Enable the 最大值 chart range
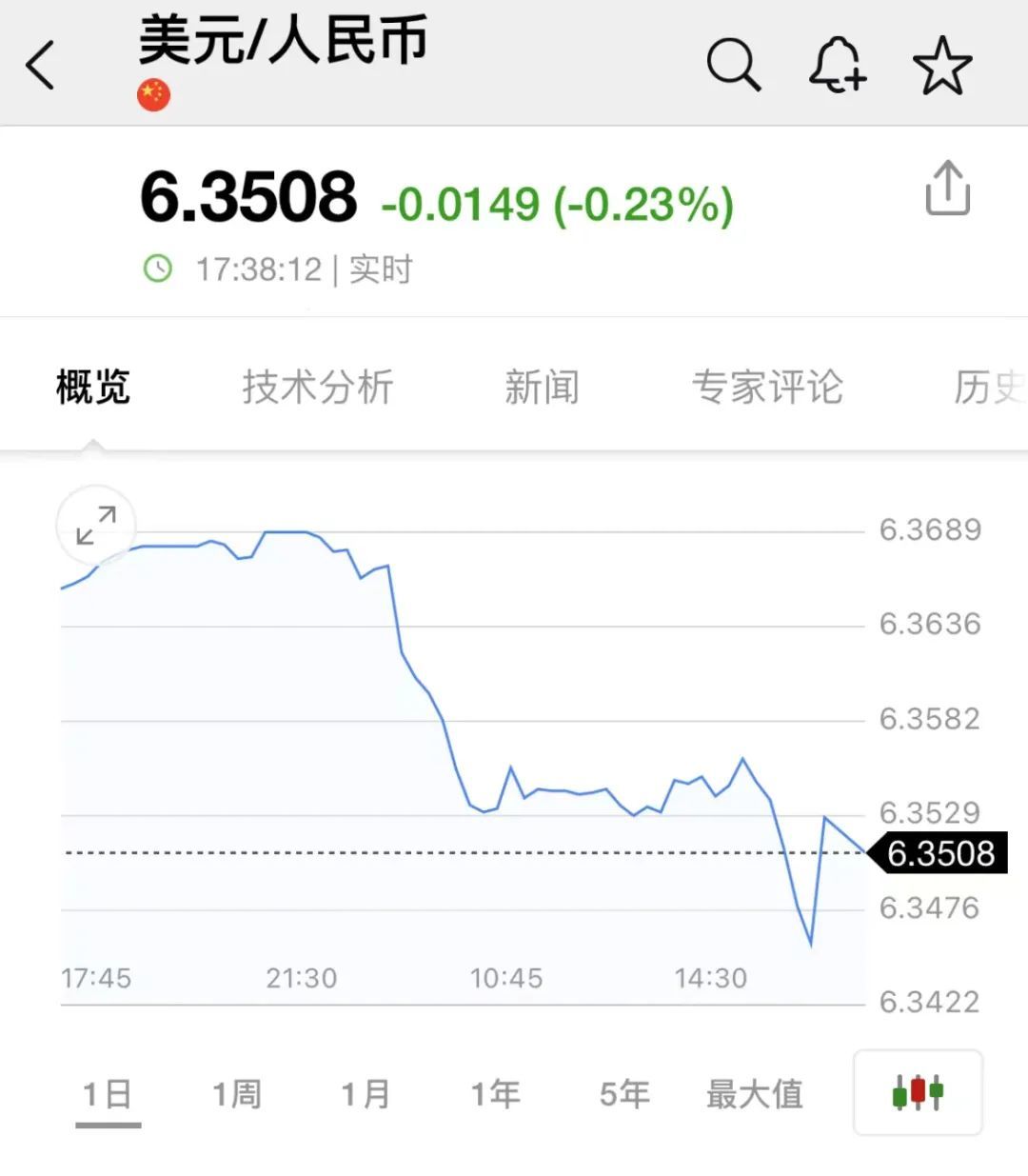The image size is (1028, 1176). click(x=754, y=1093)
